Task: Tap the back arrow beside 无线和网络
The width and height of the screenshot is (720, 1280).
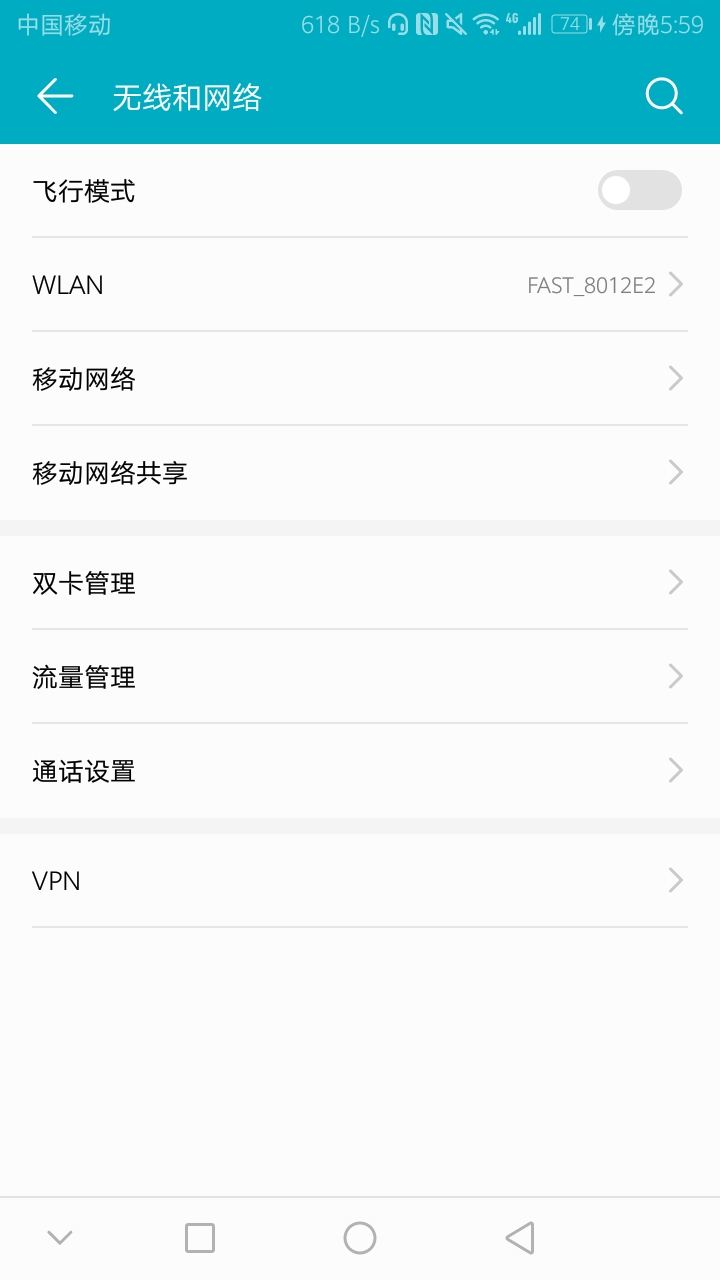Action: (x=53, y=96)
